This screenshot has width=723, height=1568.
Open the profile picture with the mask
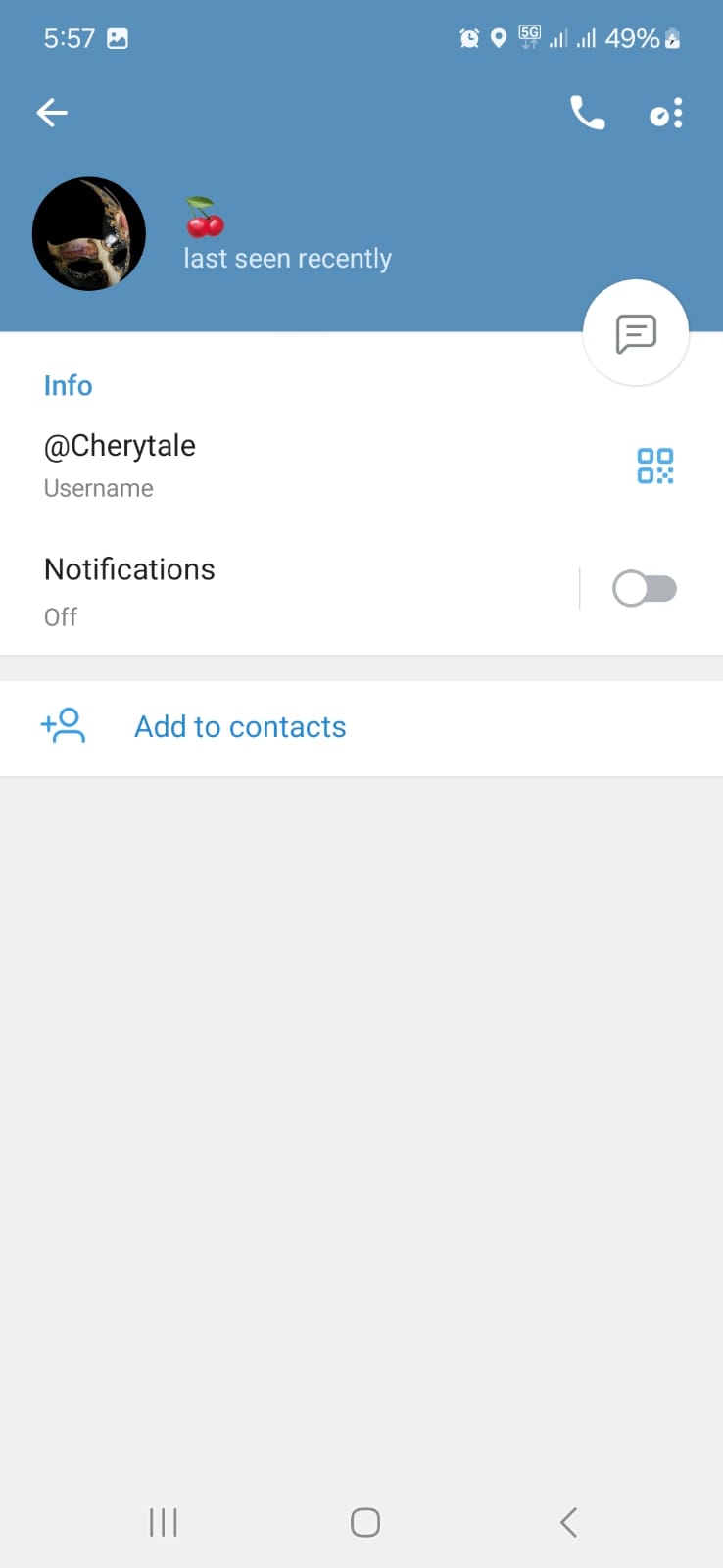(89, 234)
